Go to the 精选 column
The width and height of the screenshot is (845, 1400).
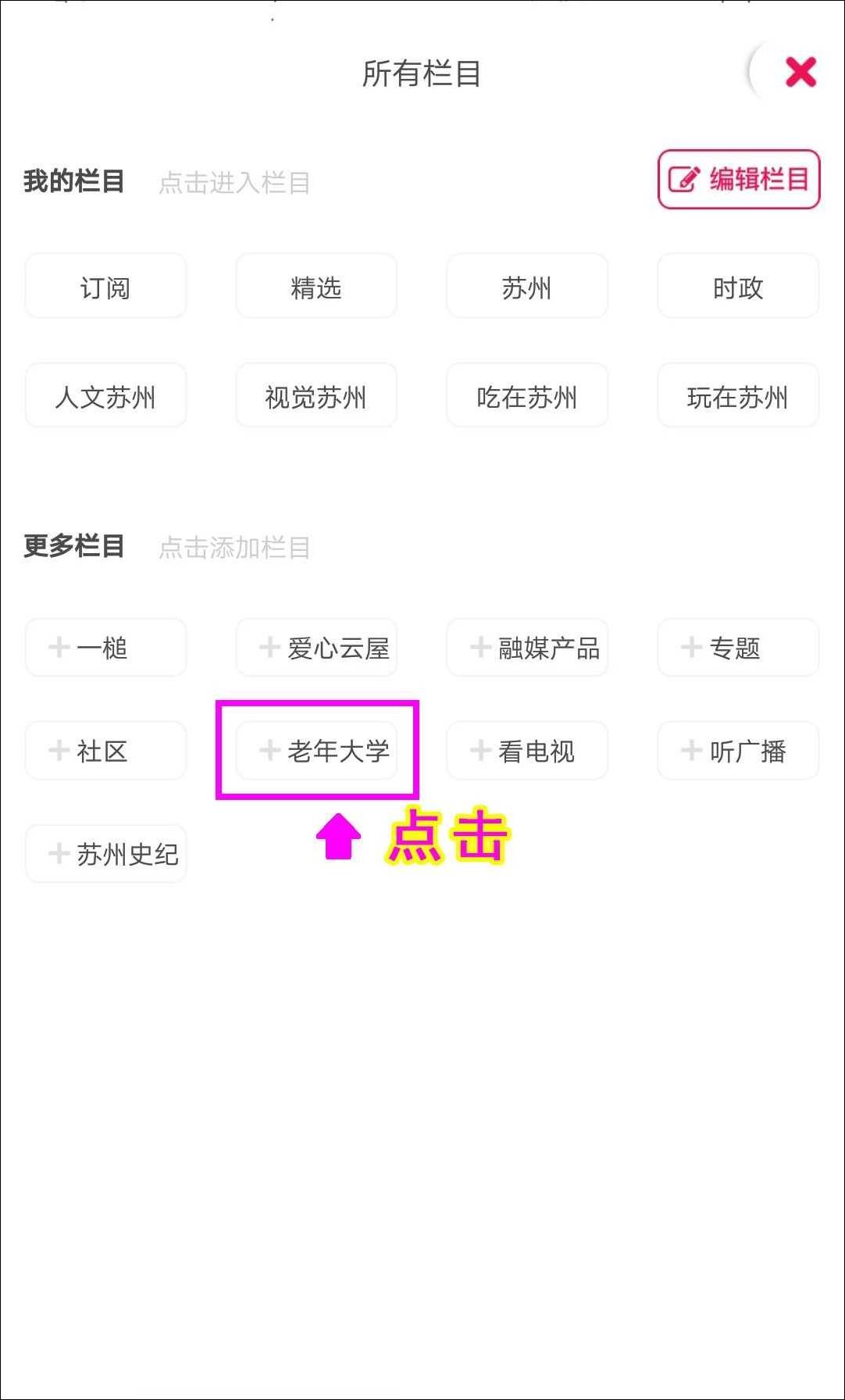316,287
